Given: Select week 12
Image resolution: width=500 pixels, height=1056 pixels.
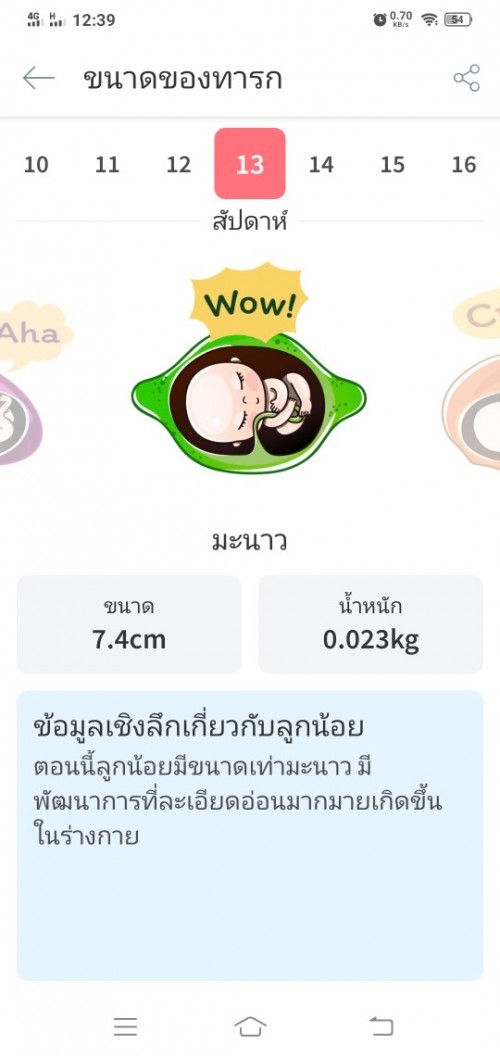Looking at the screenshot, I should tap(179, 164).
